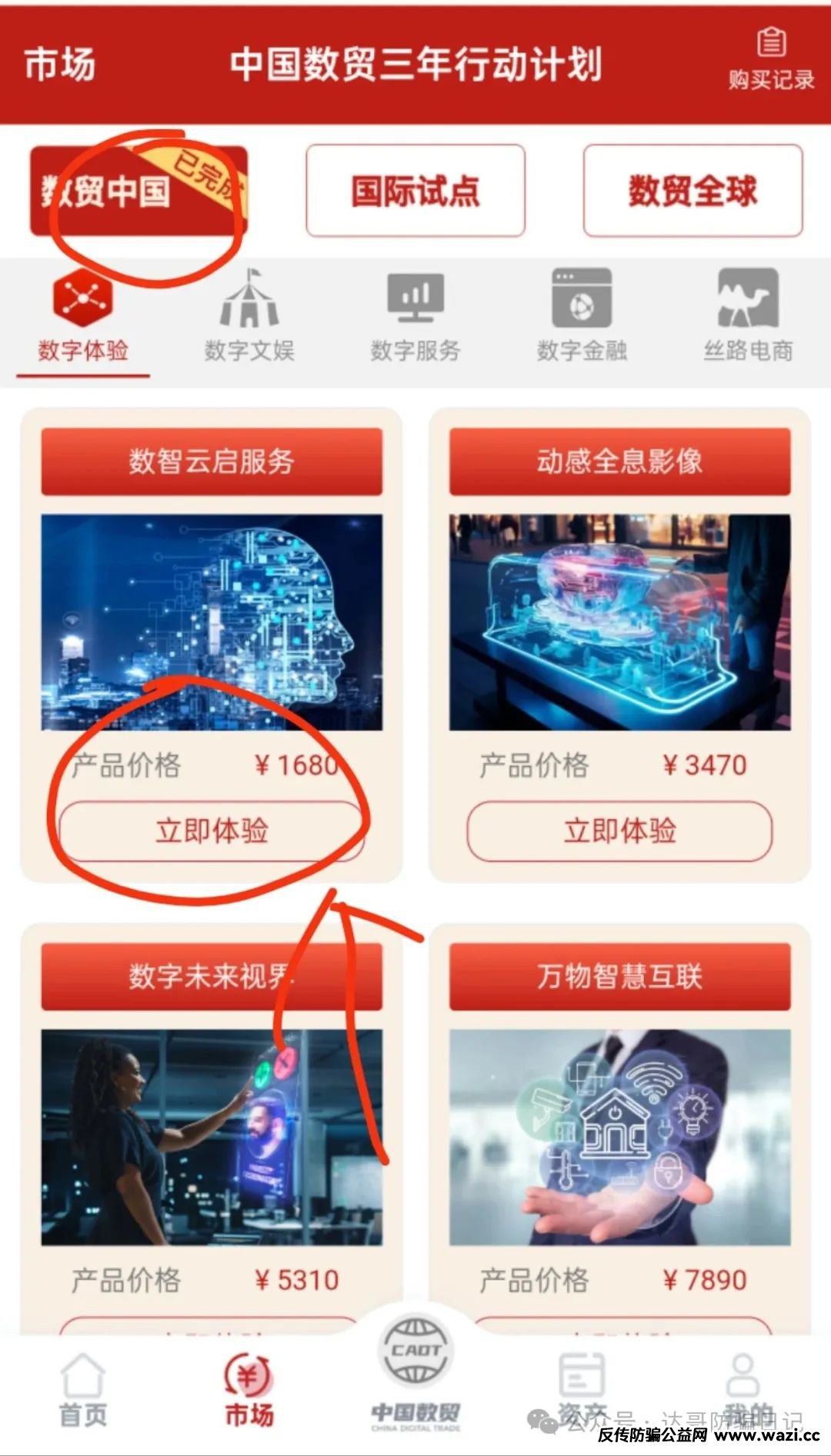Tap 立即体验 under 动感全息影像
The height and width of the screenshot is (1456, 831).
[619, 831]
